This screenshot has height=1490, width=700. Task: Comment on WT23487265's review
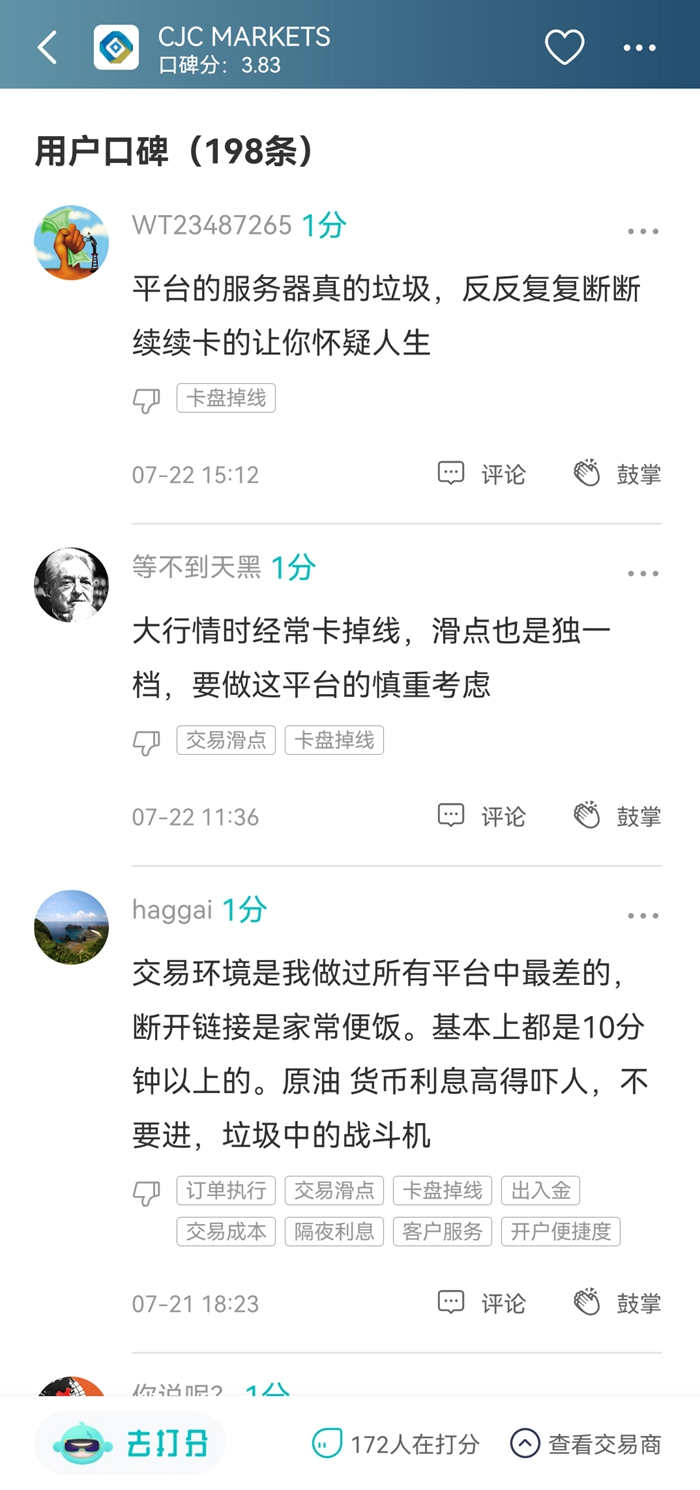(x=481, y=474)
